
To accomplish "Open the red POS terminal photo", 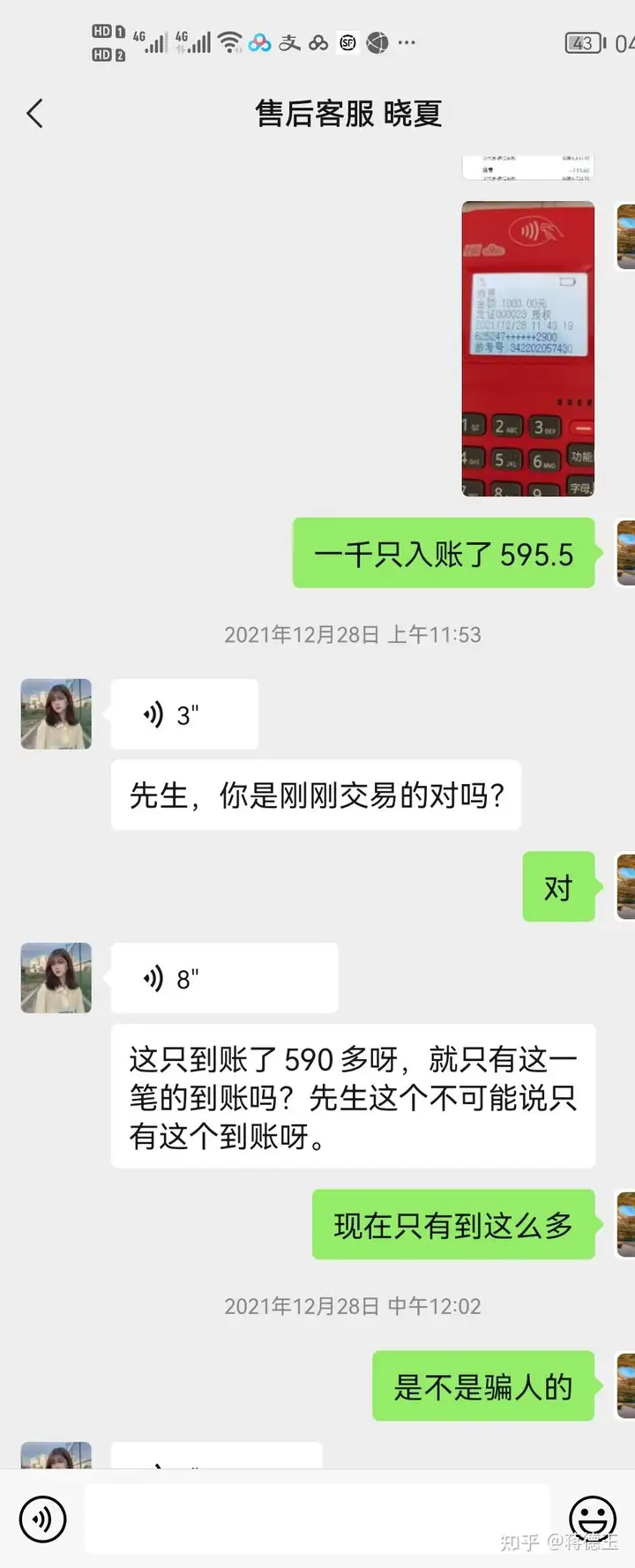I will tap(527, 348).
